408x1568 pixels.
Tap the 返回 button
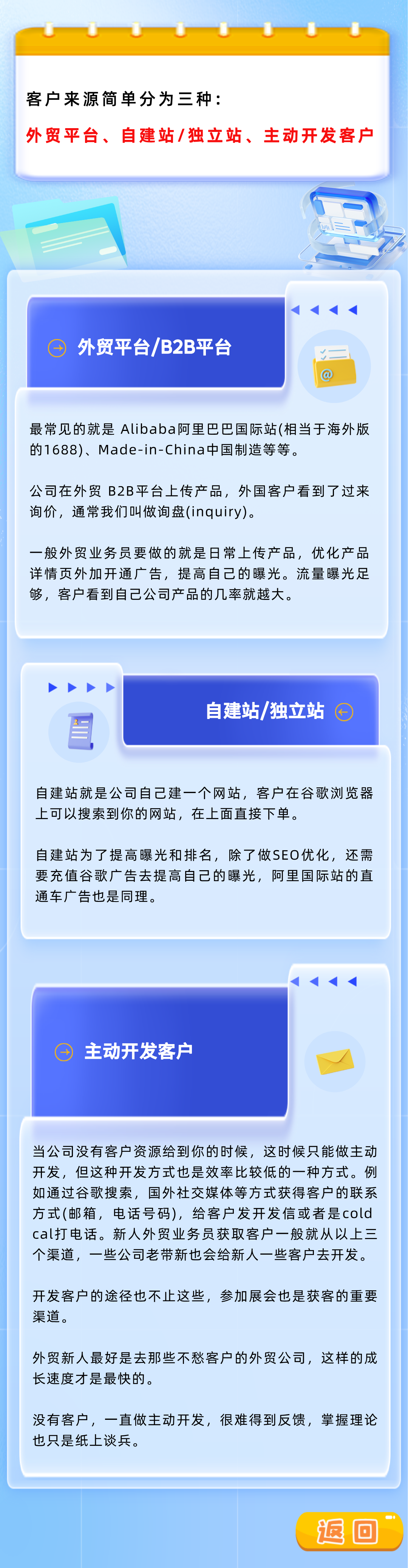click(x=348, y=1530)
